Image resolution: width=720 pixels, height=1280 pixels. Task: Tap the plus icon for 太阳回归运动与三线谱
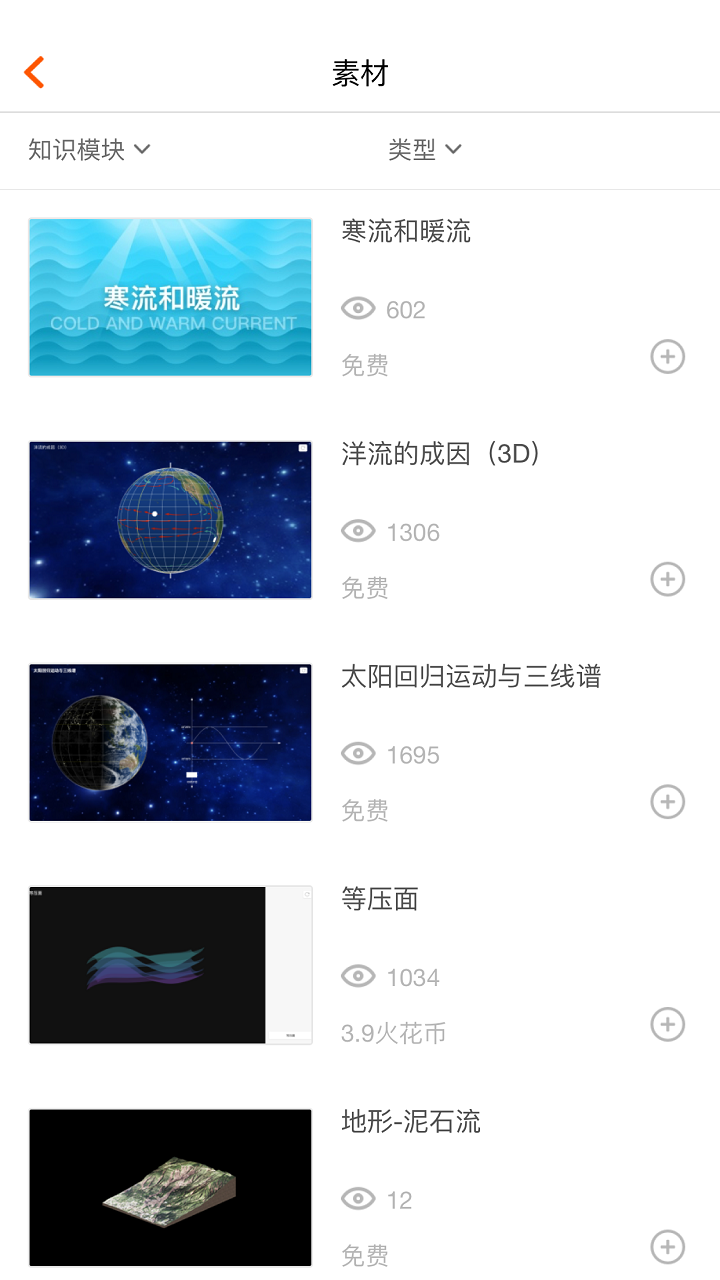point(667,801)
